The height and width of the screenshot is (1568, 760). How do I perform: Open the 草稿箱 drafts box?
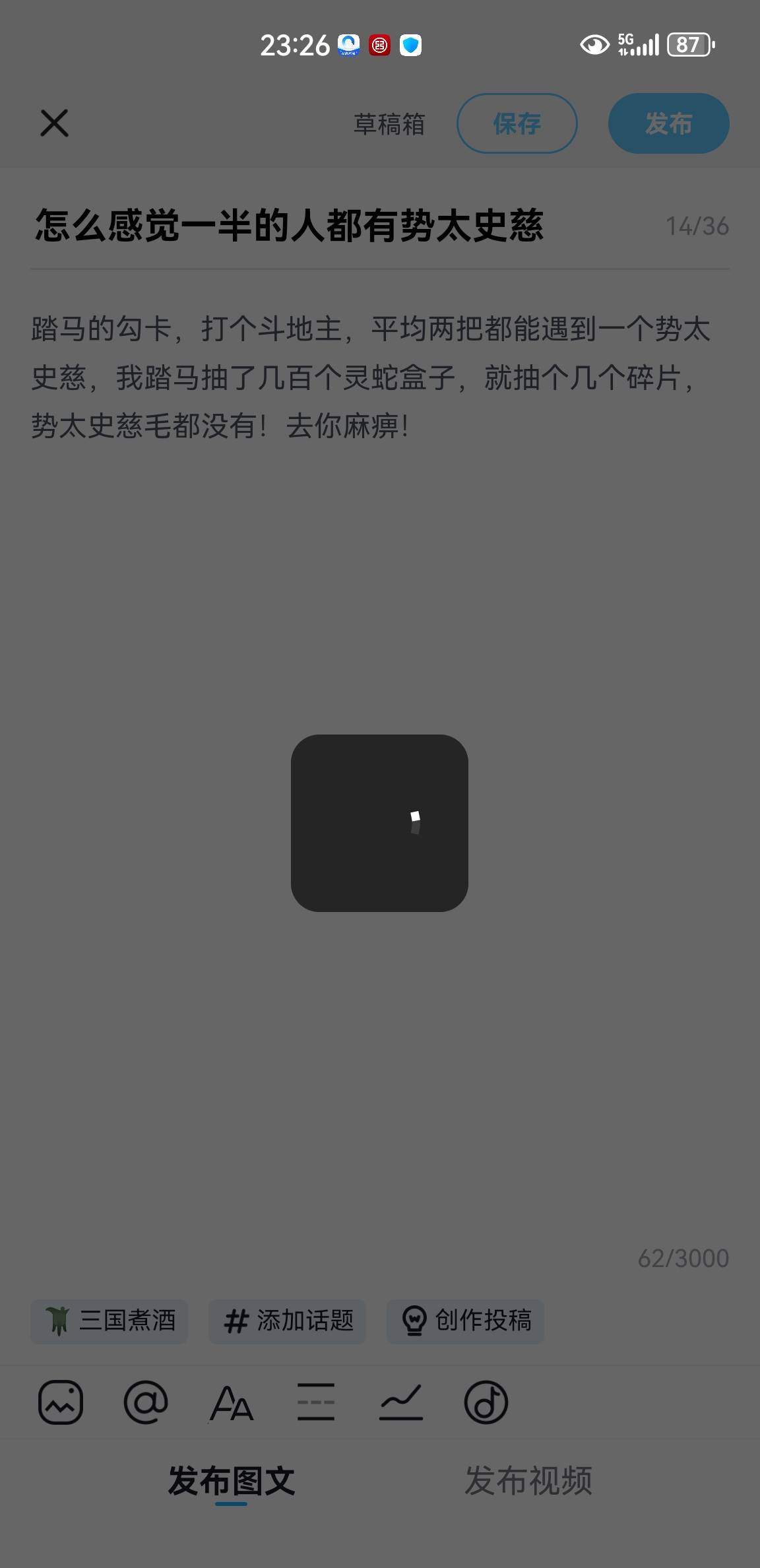(389, 124)
